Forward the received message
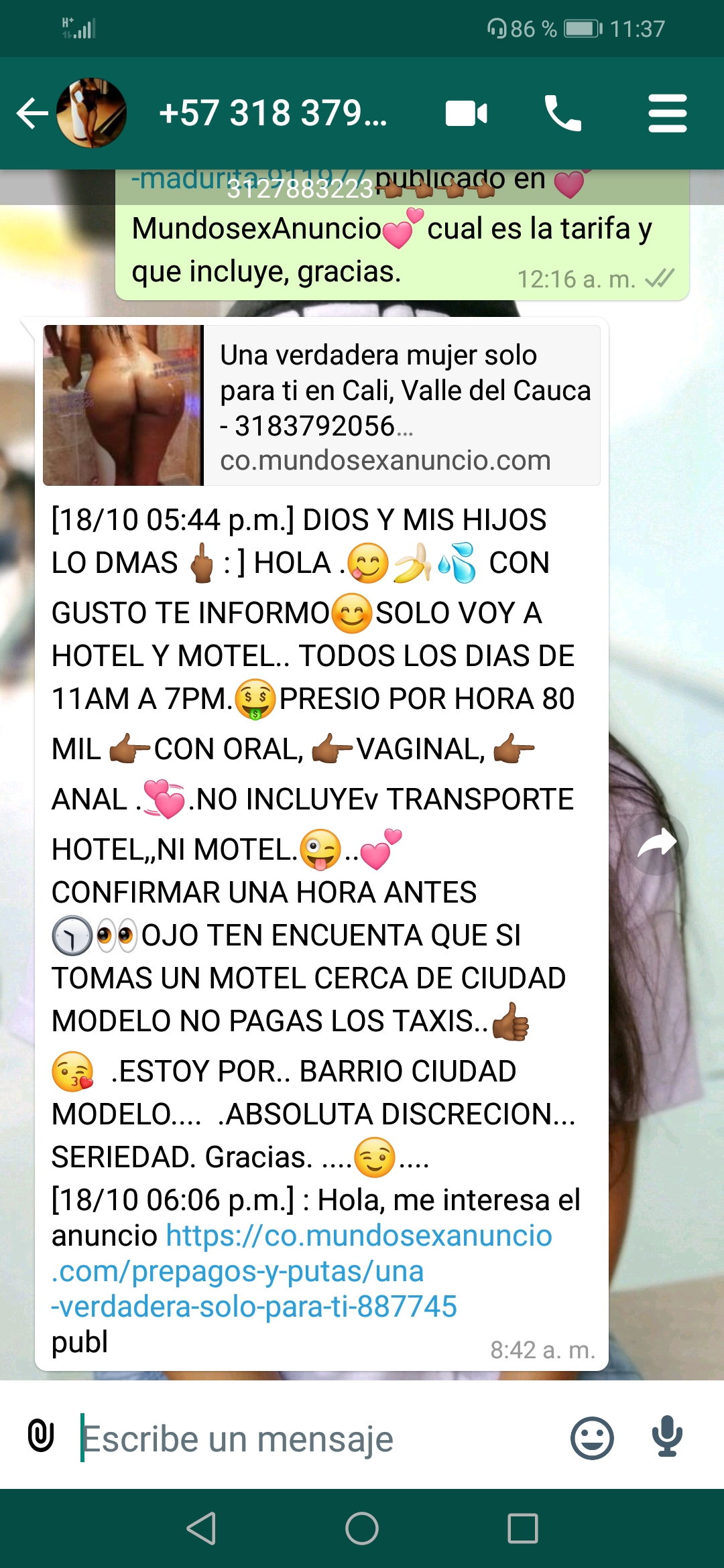724x1568 pixels. click(x=657, y=844)
